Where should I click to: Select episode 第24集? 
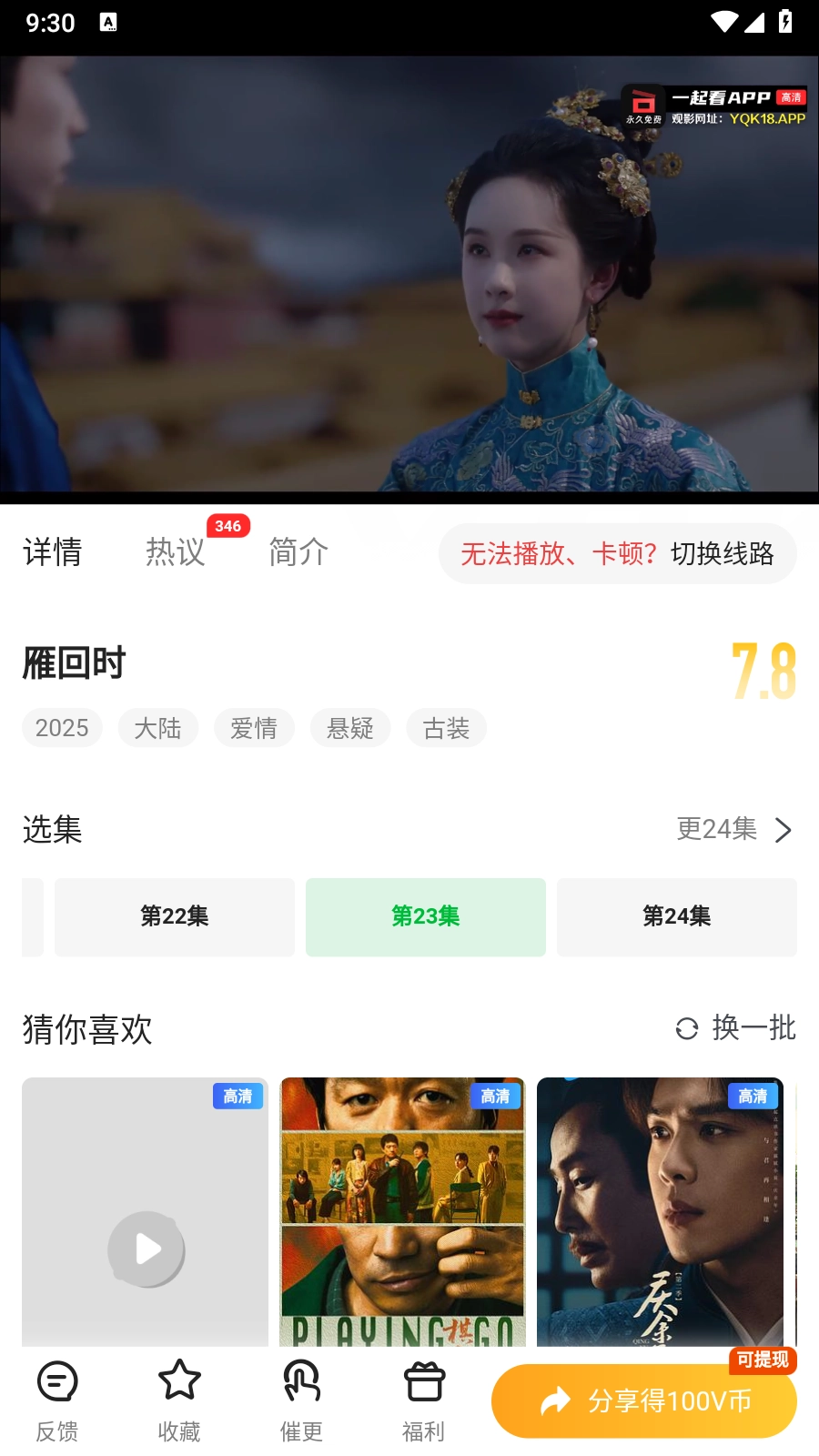[677, 917]
